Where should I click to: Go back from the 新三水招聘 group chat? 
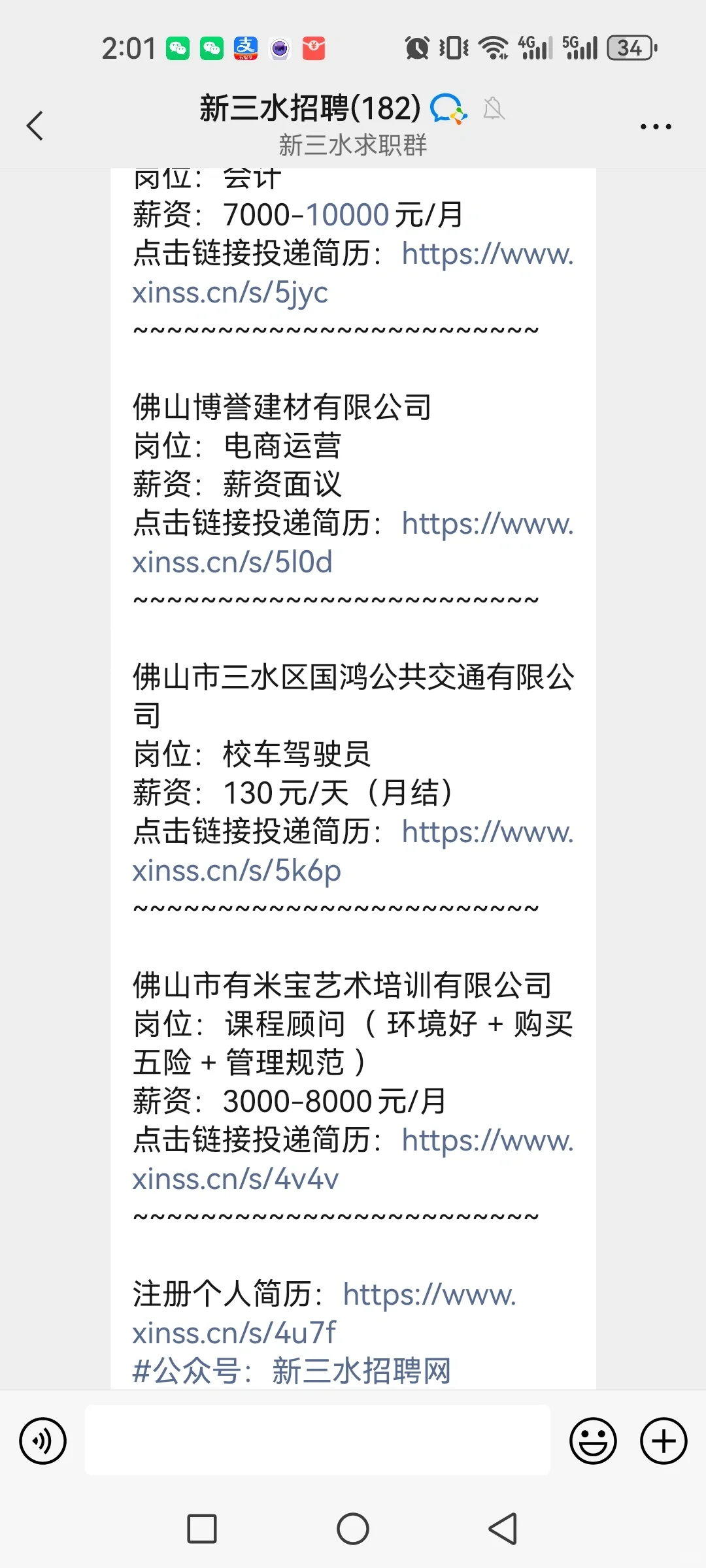[x=35, y=125]
